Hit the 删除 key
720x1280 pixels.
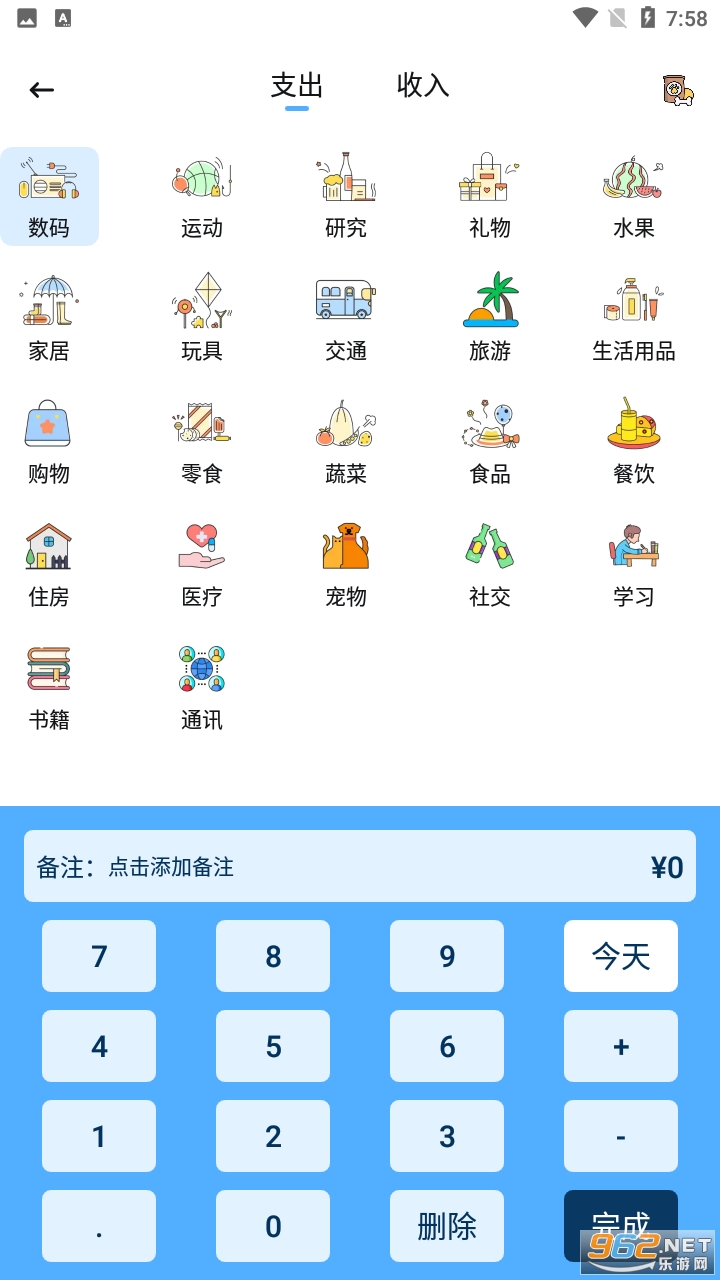tap(446, 1226)
